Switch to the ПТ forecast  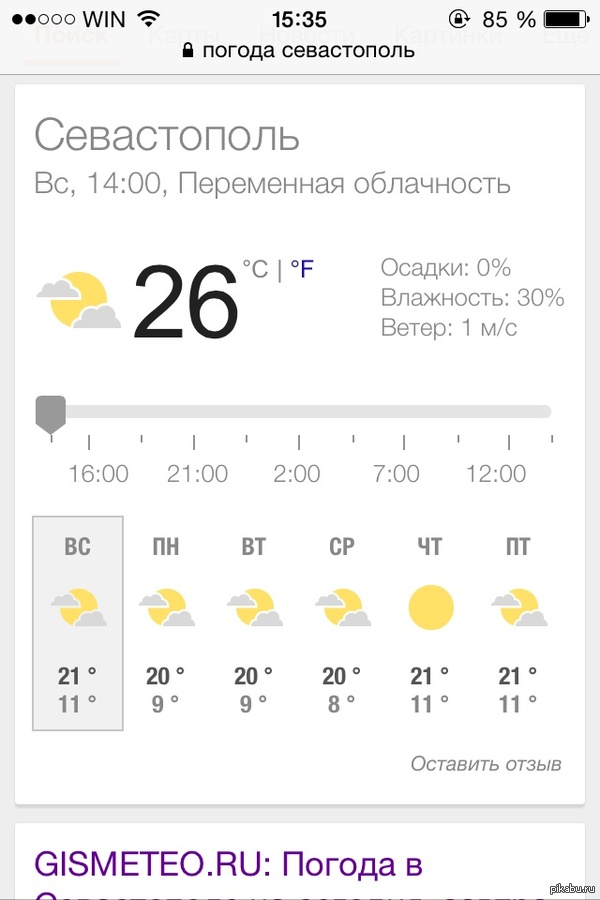point(518,623)
